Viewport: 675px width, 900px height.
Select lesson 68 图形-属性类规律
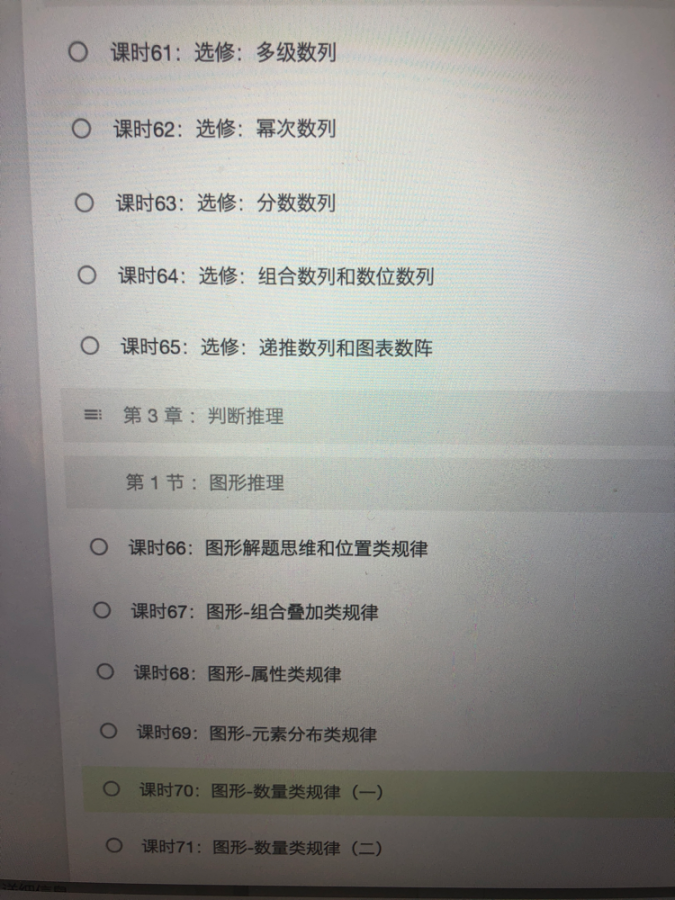[x=238, y=673]
